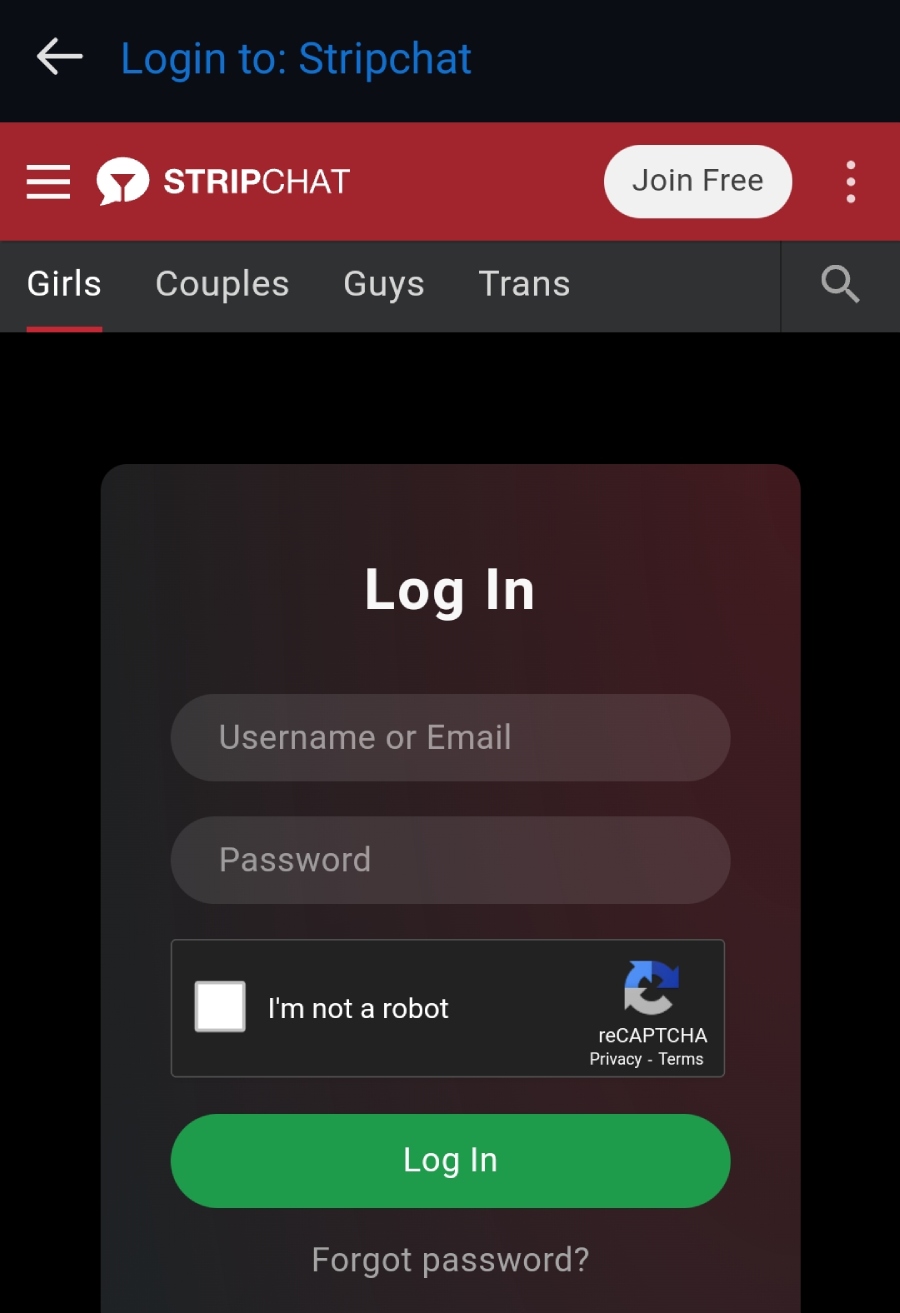Open search with the magnifier icon

[x=840, y=285]
